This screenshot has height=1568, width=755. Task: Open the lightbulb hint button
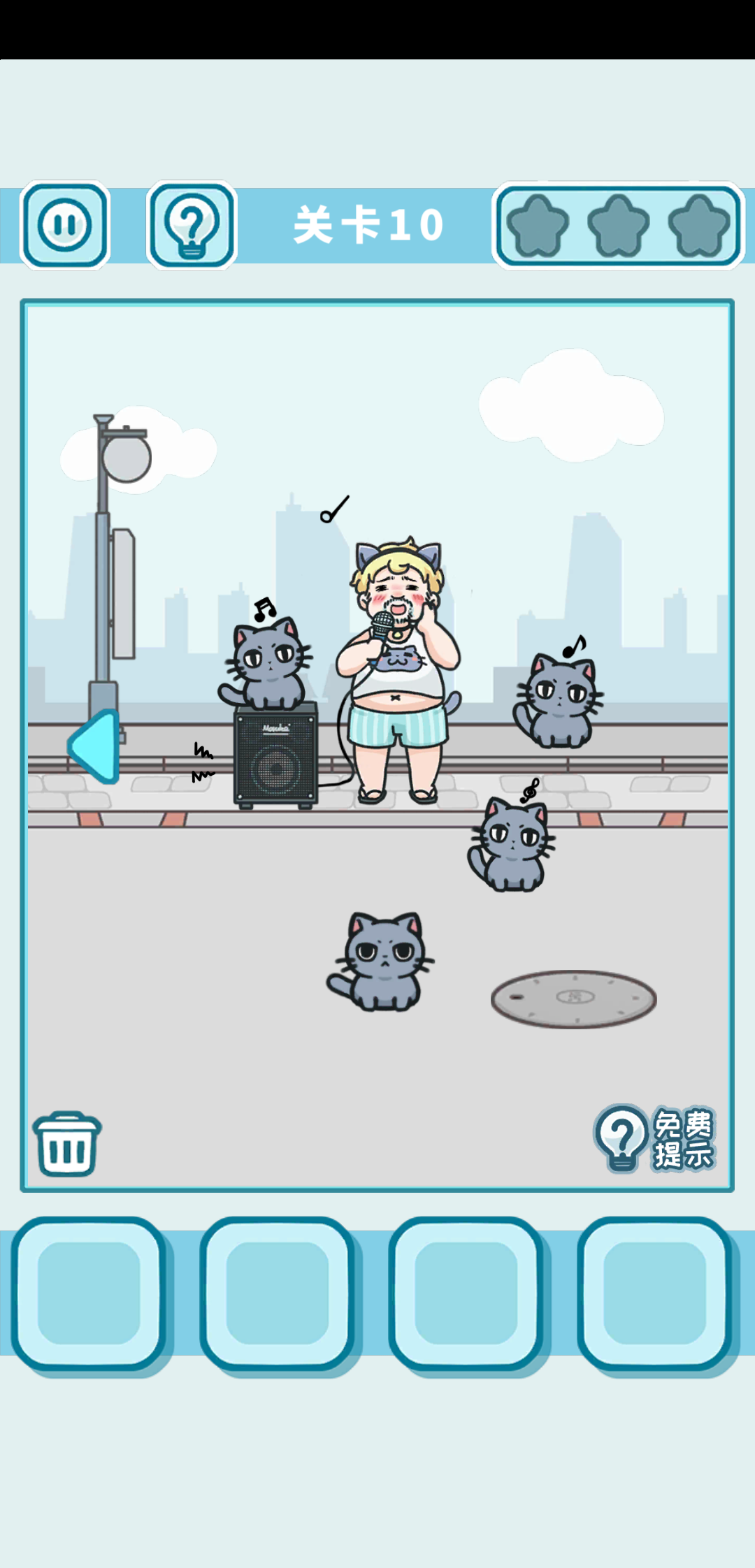tap(192, 225)
